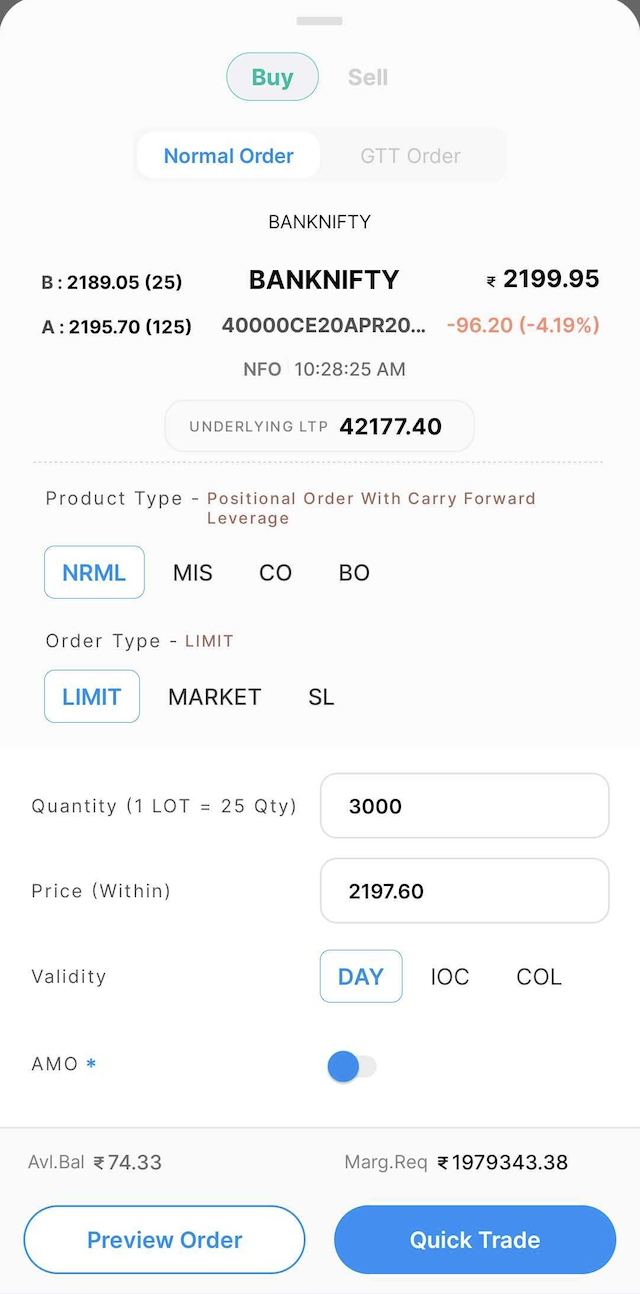640x1294 pixels.
Task: Edit the Quantity field
Action: click(464, 806)
